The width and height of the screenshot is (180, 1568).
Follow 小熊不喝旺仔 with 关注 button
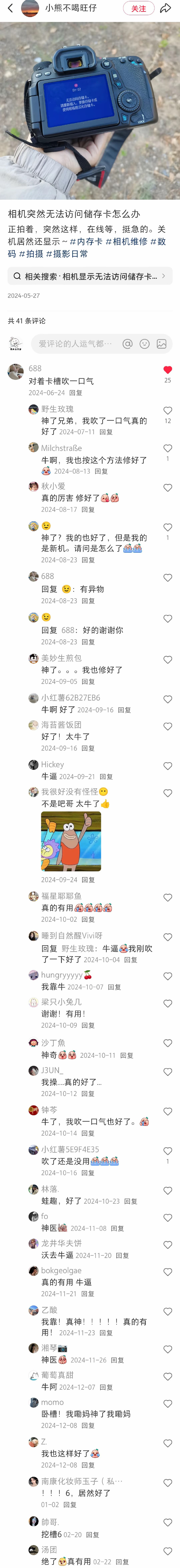[x=139, y=9]
